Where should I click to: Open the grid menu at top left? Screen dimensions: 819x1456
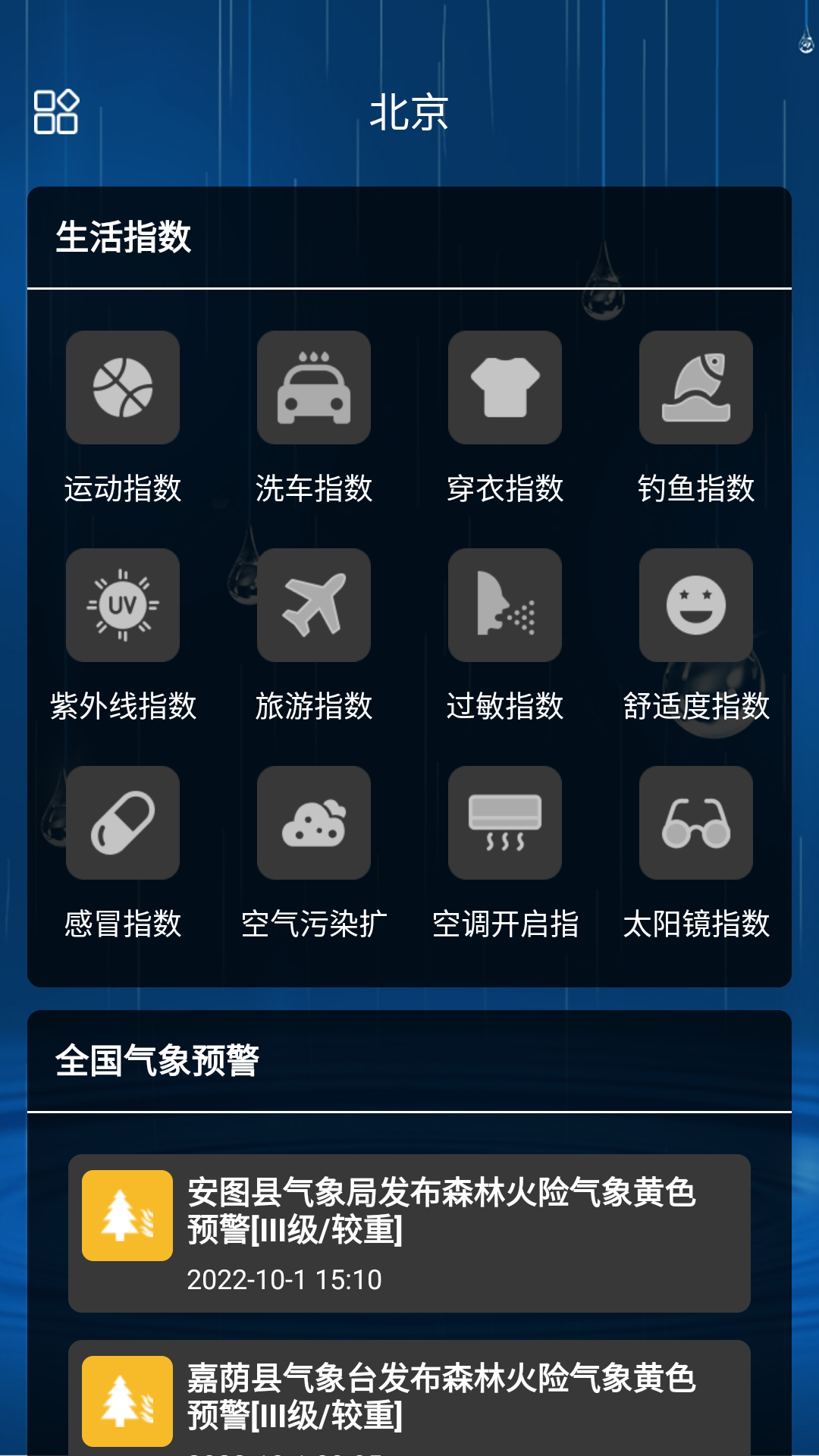click(58, 111)
